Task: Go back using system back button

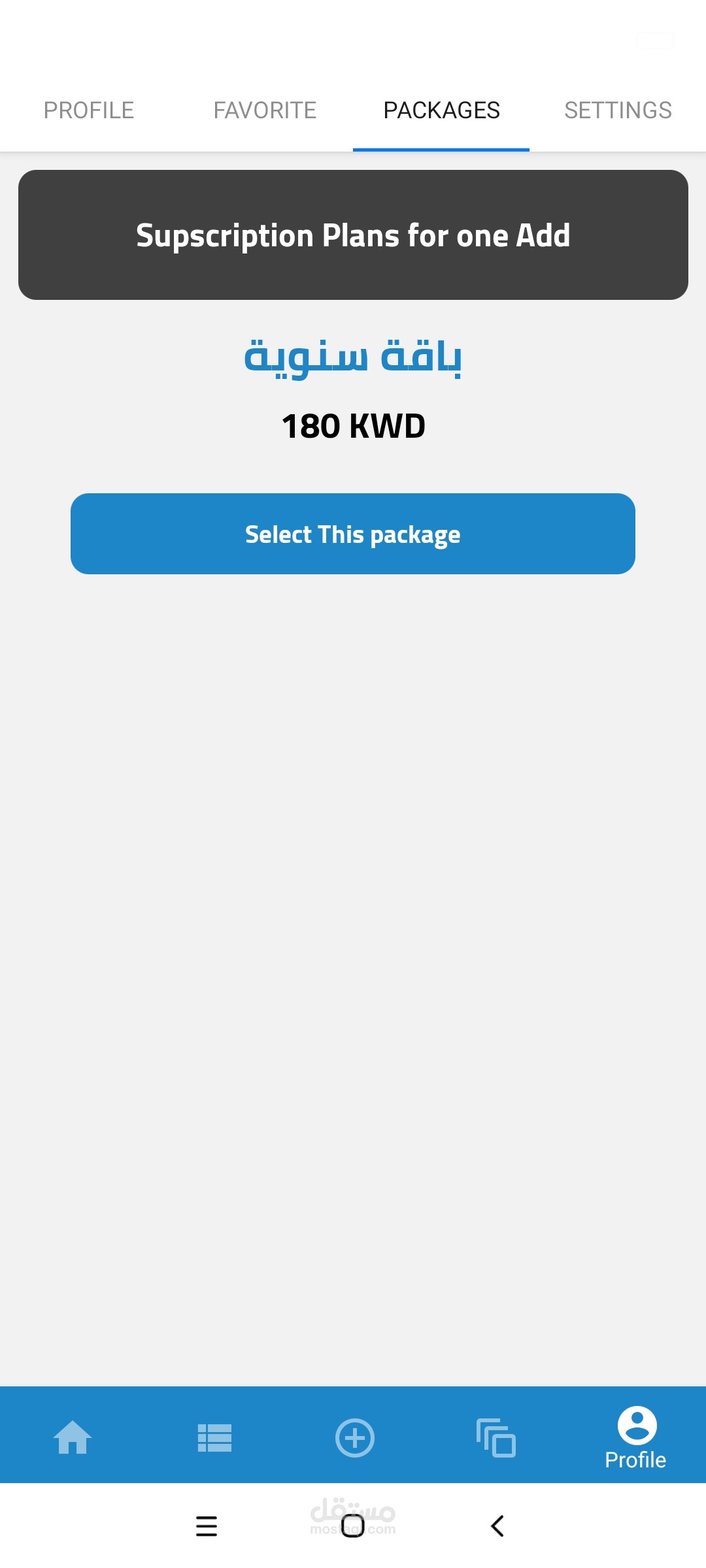Action: pos(497,1526)
